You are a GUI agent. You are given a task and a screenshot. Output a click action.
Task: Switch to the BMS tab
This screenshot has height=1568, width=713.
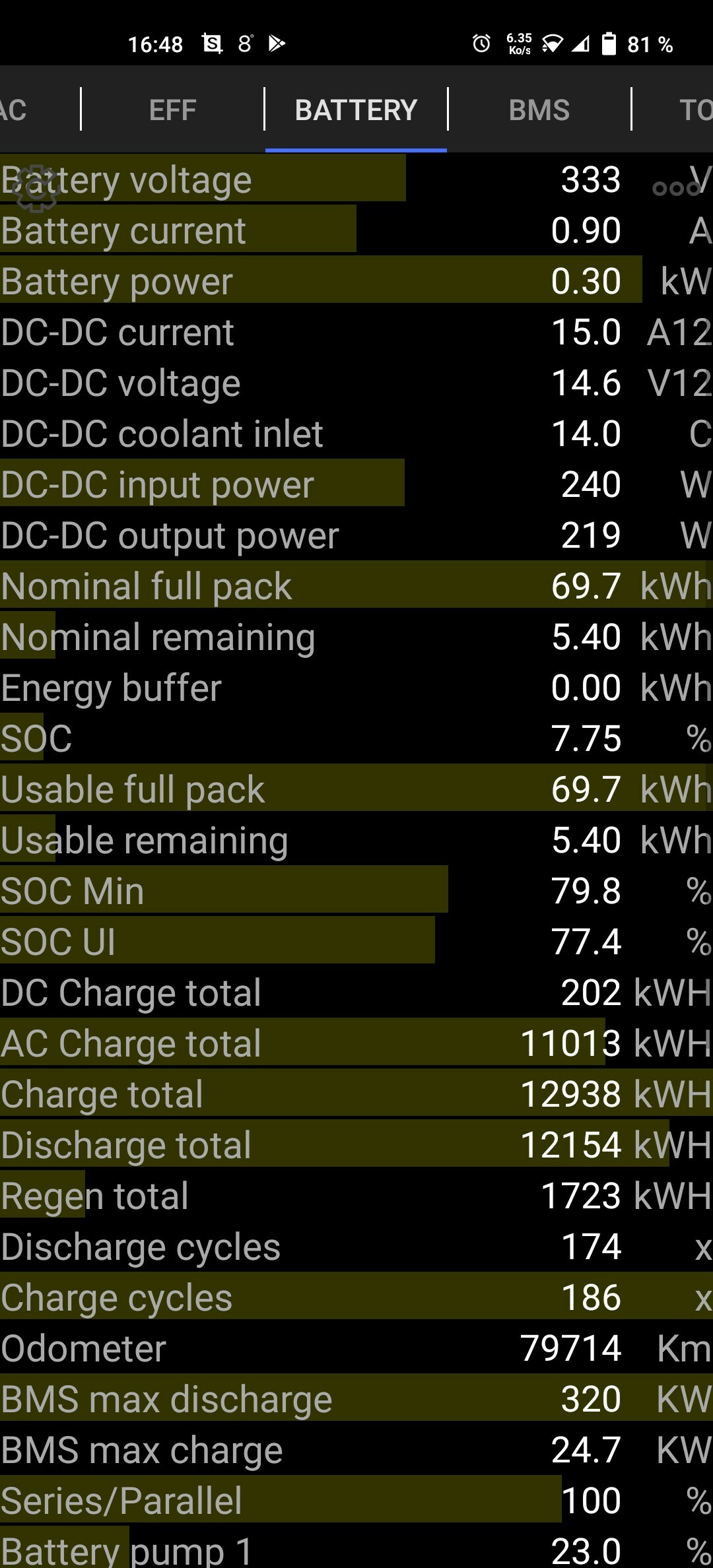pos(539,110)
